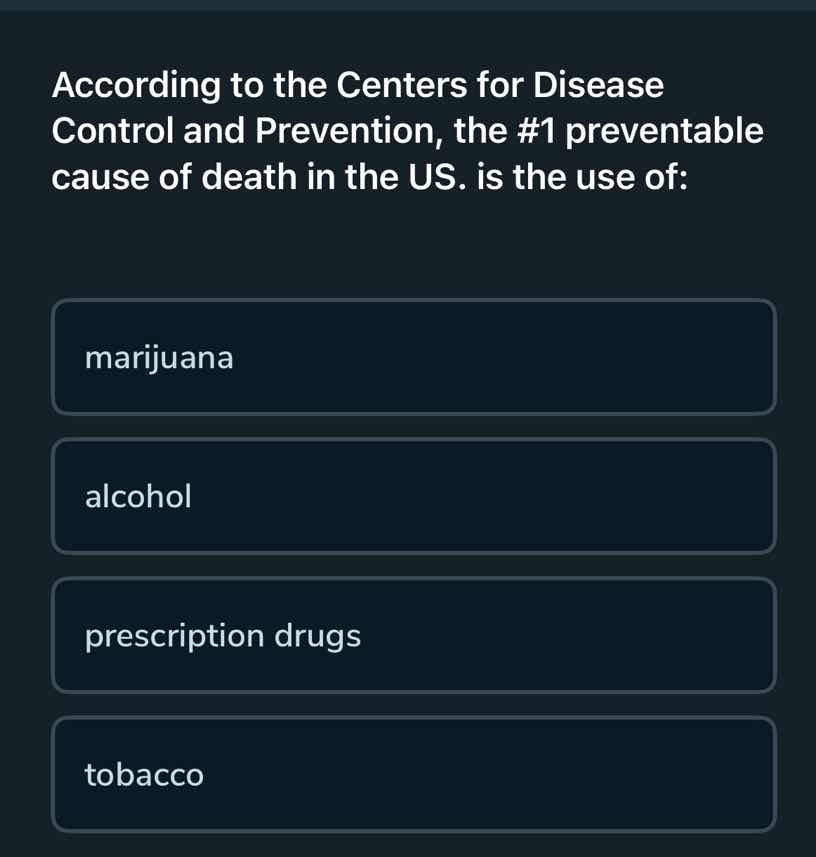Select the lowest rounded answer card
The width and height of the screenshot is (816, 857).
point(412,774)
